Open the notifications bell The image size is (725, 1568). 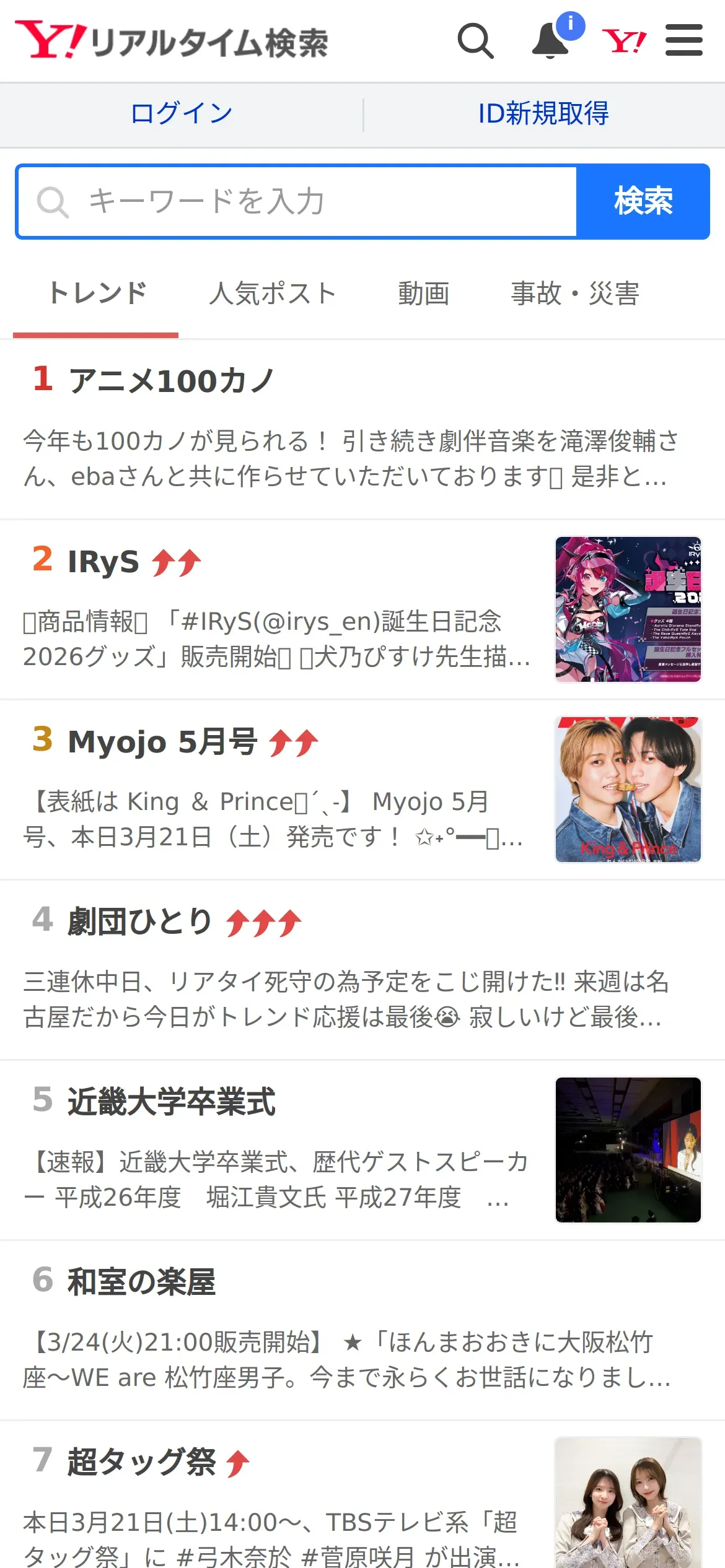[x=551, y=41]
